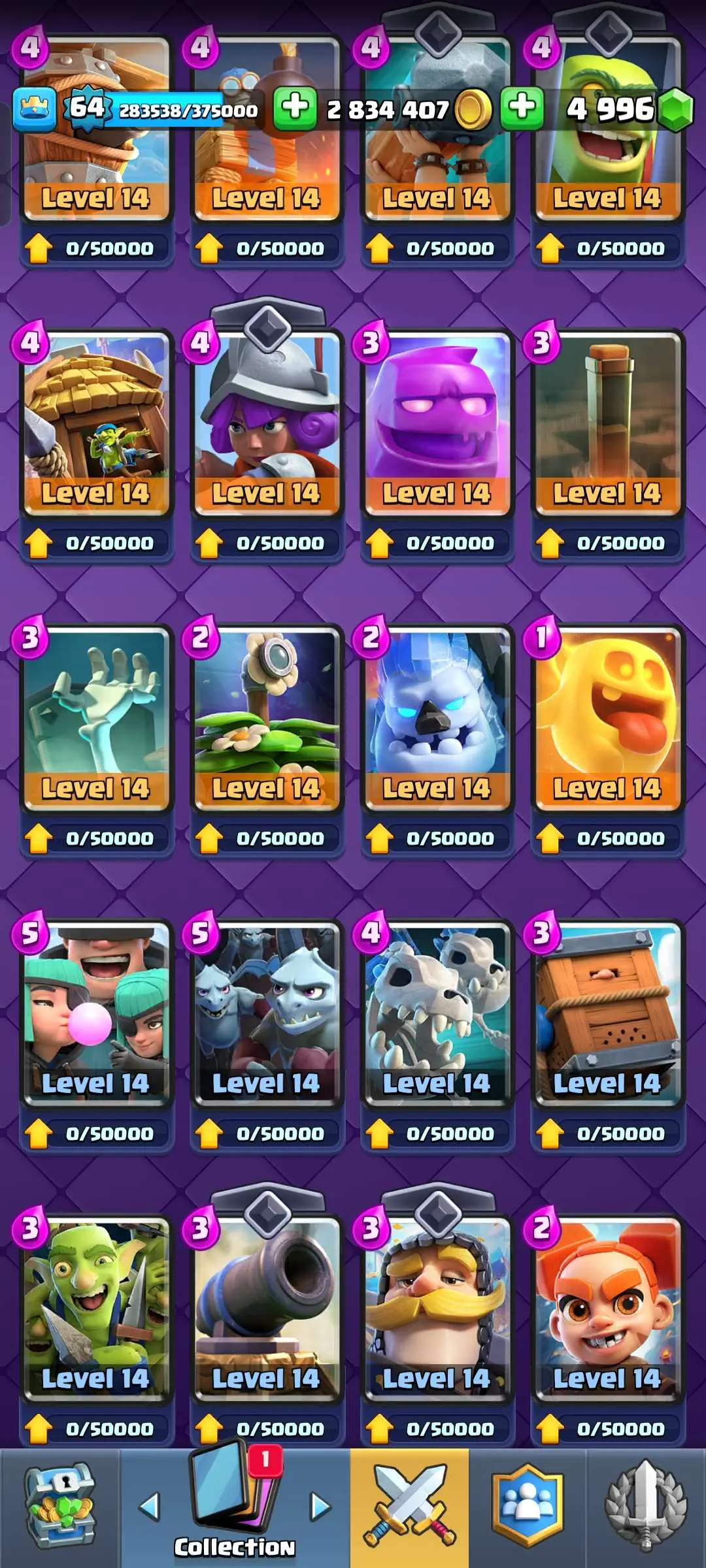
Task: Switch to the Shop chest tab
Action: [59, 1507]
